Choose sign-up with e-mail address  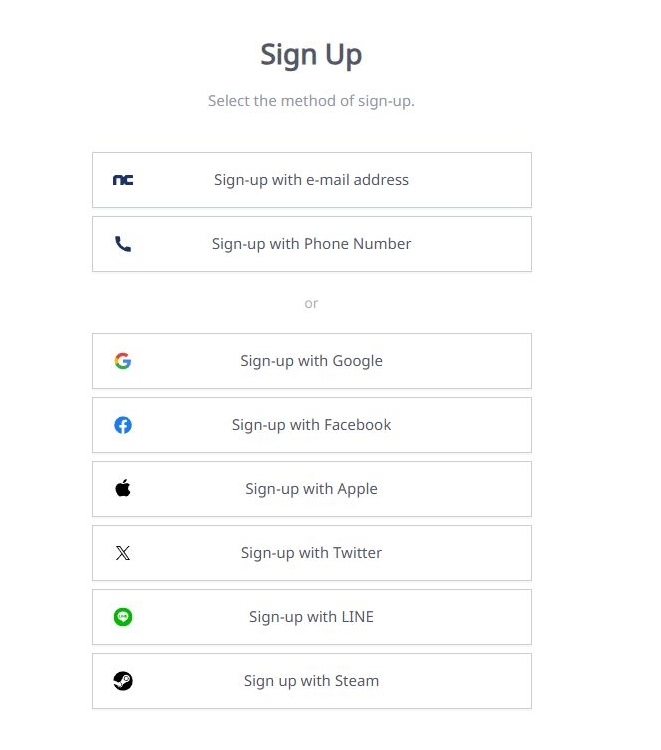(311, 180)
